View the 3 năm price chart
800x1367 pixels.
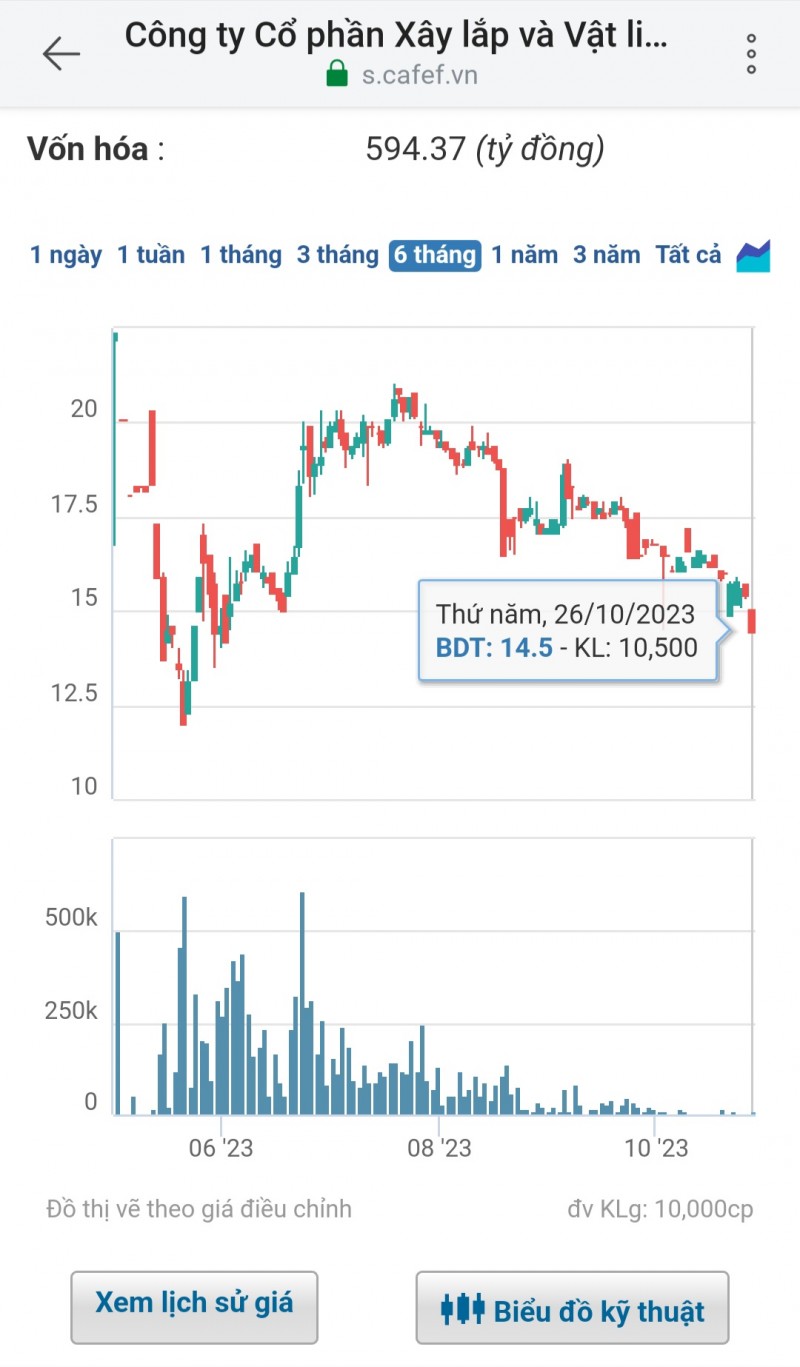[607, 255]
